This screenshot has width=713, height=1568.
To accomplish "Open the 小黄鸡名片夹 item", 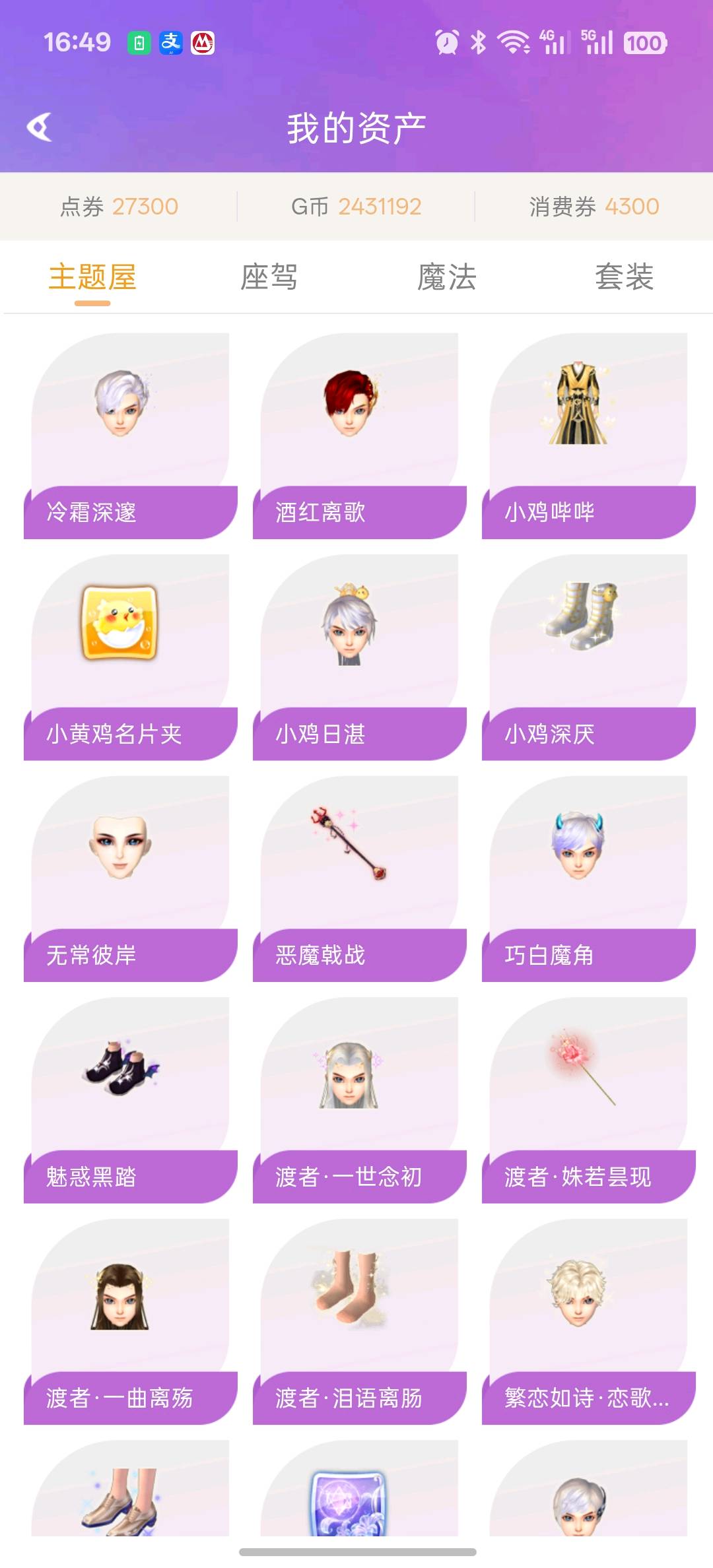I will click(131, 657).
